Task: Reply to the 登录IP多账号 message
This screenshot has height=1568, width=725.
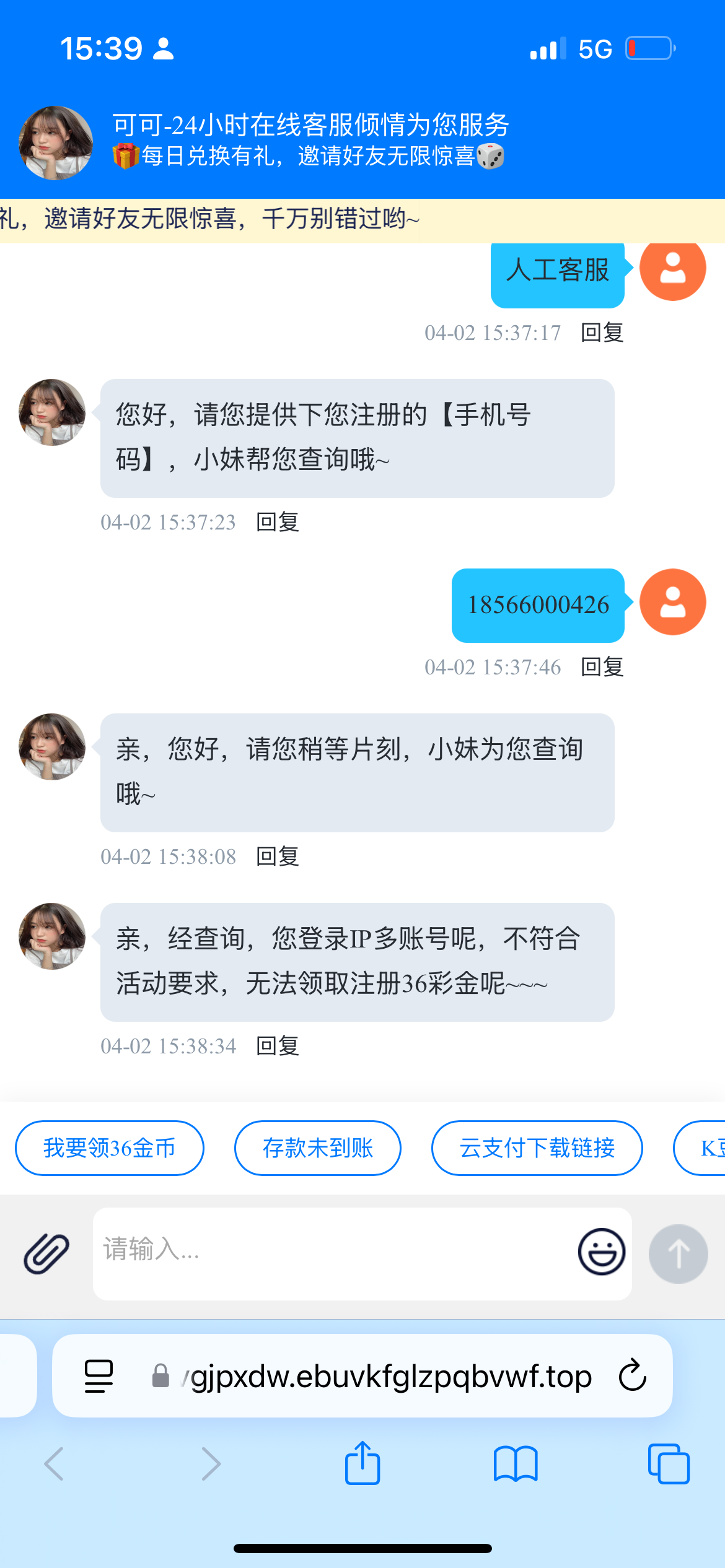Action: coord(278,1046)
